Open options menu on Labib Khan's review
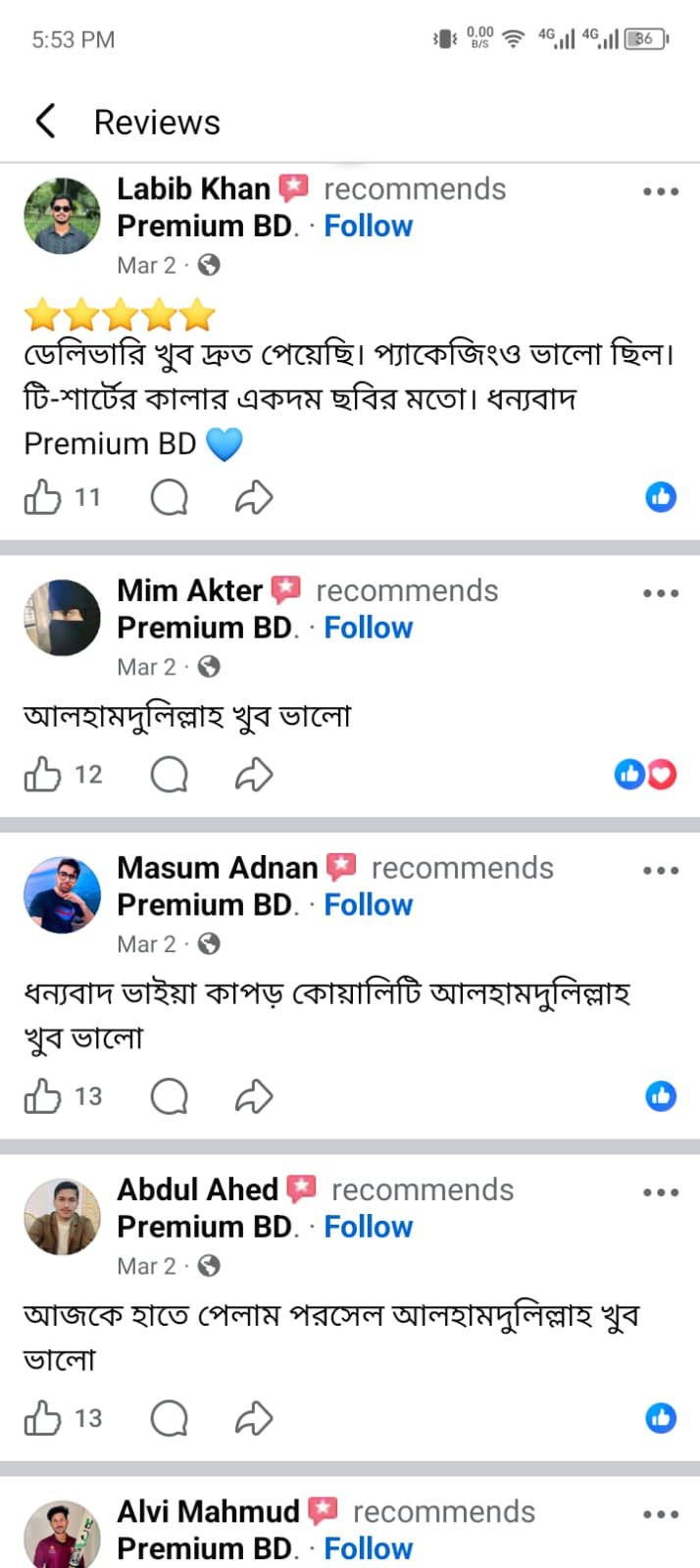 [660, 191]
